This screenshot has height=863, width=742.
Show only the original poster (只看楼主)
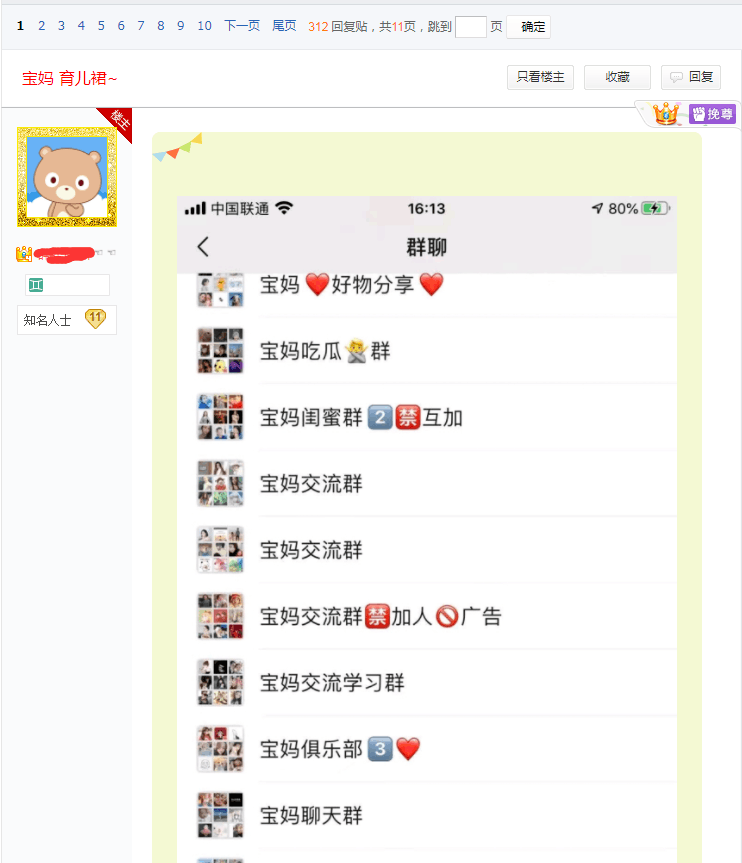pos(540,77)
